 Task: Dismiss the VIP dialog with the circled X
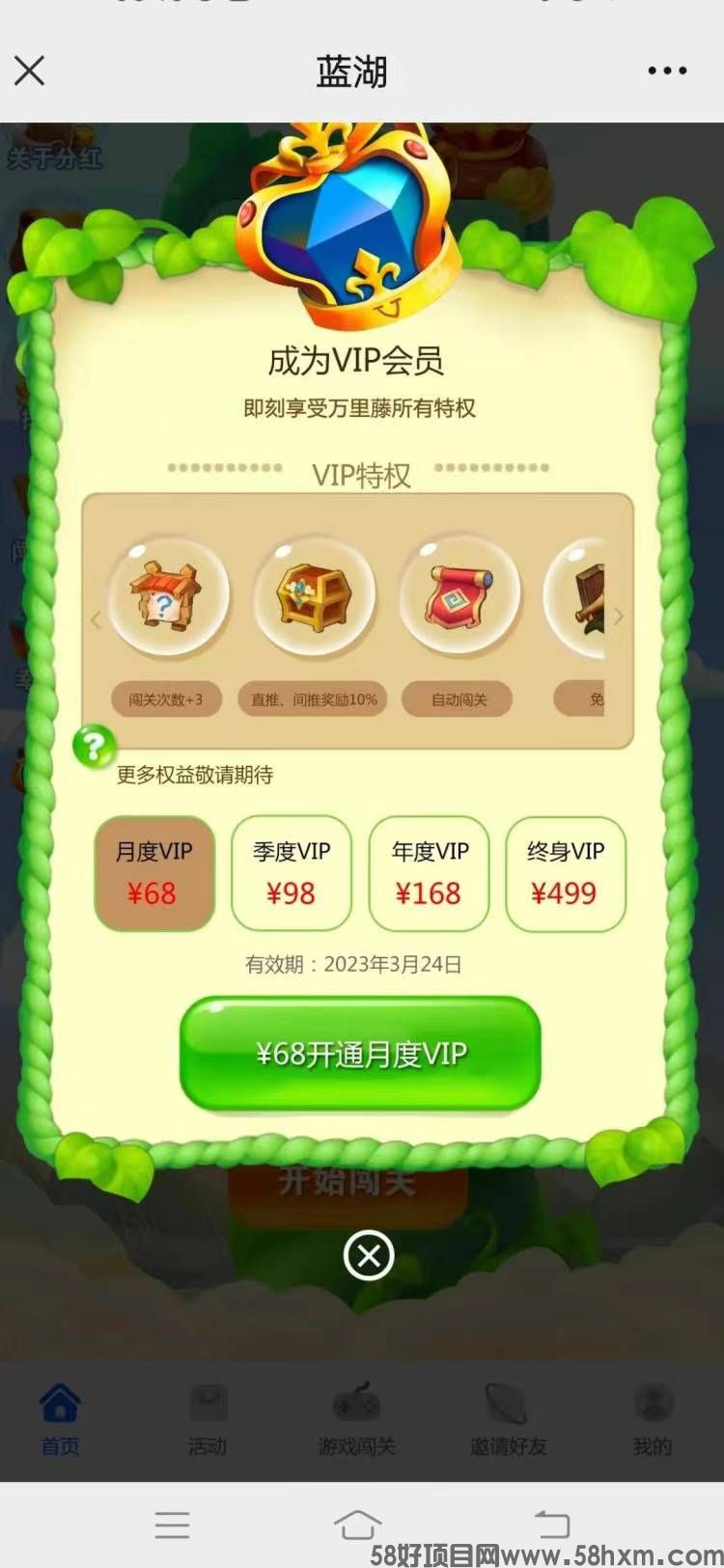[369, 1255]
